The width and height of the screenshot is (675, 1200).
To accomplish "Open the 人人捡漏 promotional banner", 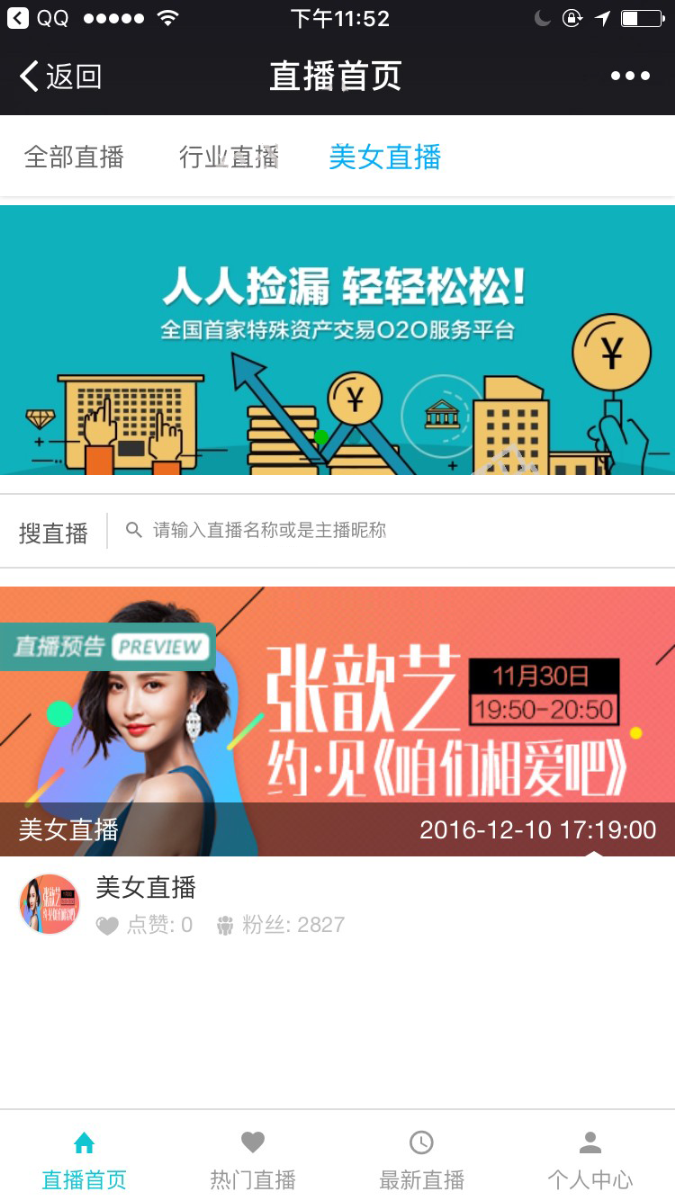I will [x=337, y=340].
